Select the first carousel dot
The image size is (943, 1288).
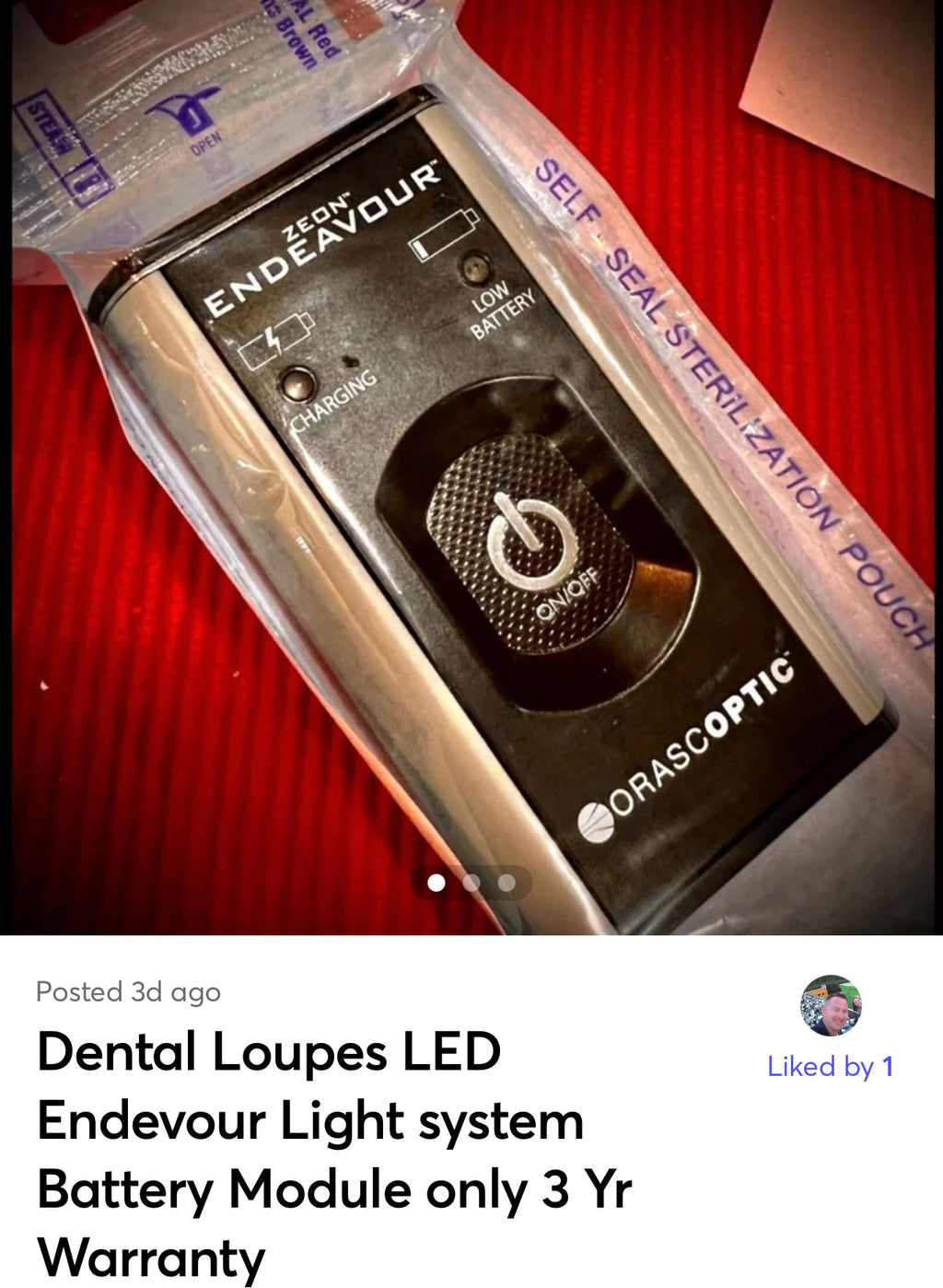pos(437,881)
